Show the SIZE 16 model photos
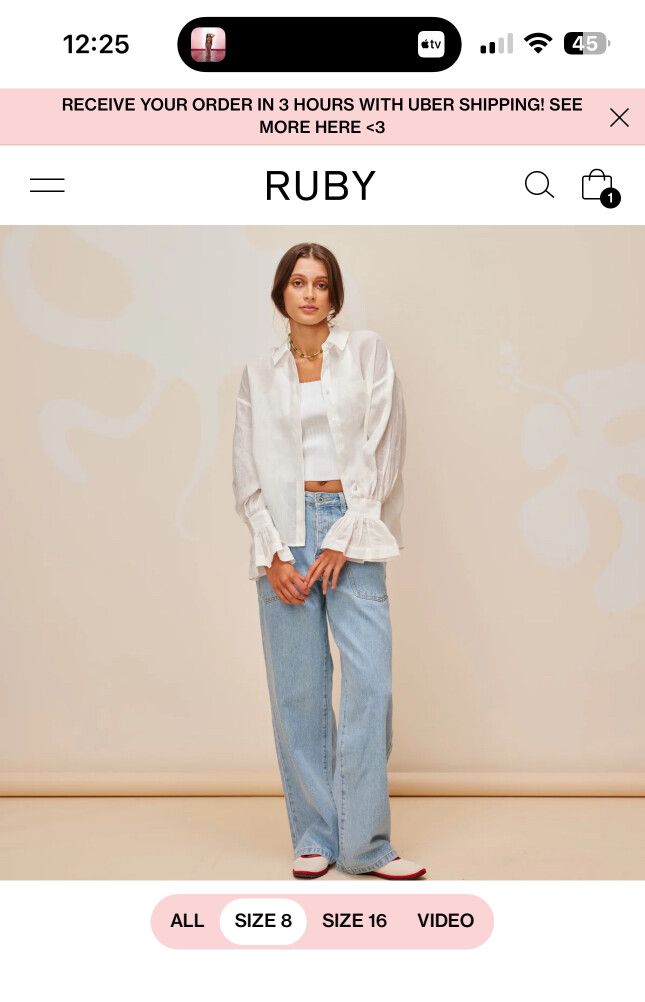Viewport: 645px width, 1002px height. point(354,921)
